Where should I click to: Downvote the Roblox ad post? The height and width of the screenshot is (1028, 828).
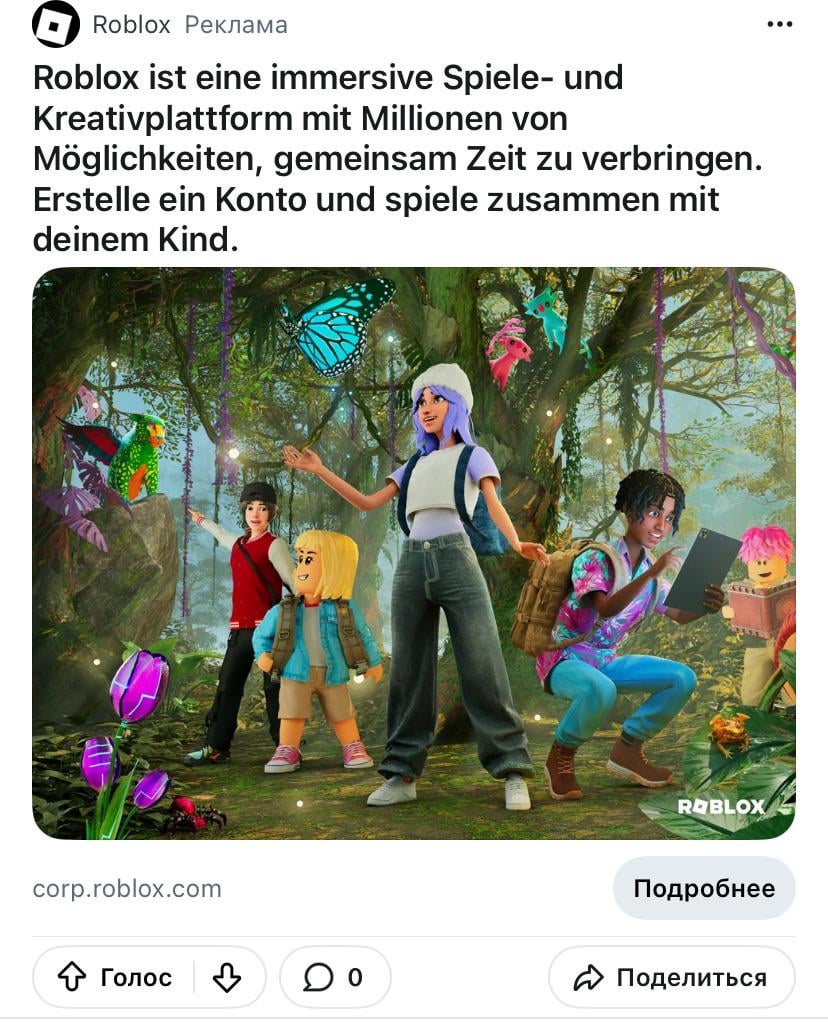point(228,977)
